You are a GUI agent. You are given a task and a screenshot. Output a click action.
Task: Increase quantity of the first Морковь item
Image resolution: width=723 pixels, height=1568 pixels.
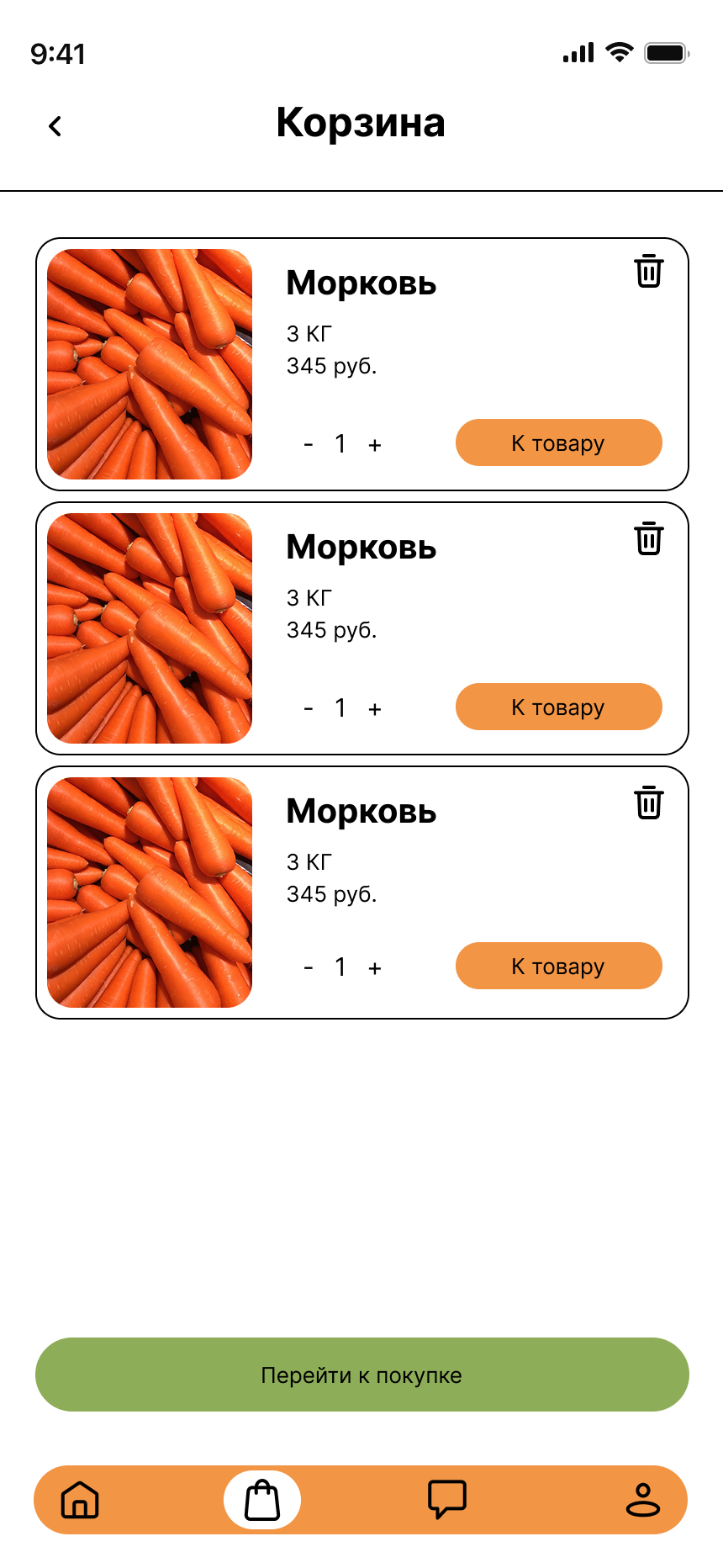(375, 445)
